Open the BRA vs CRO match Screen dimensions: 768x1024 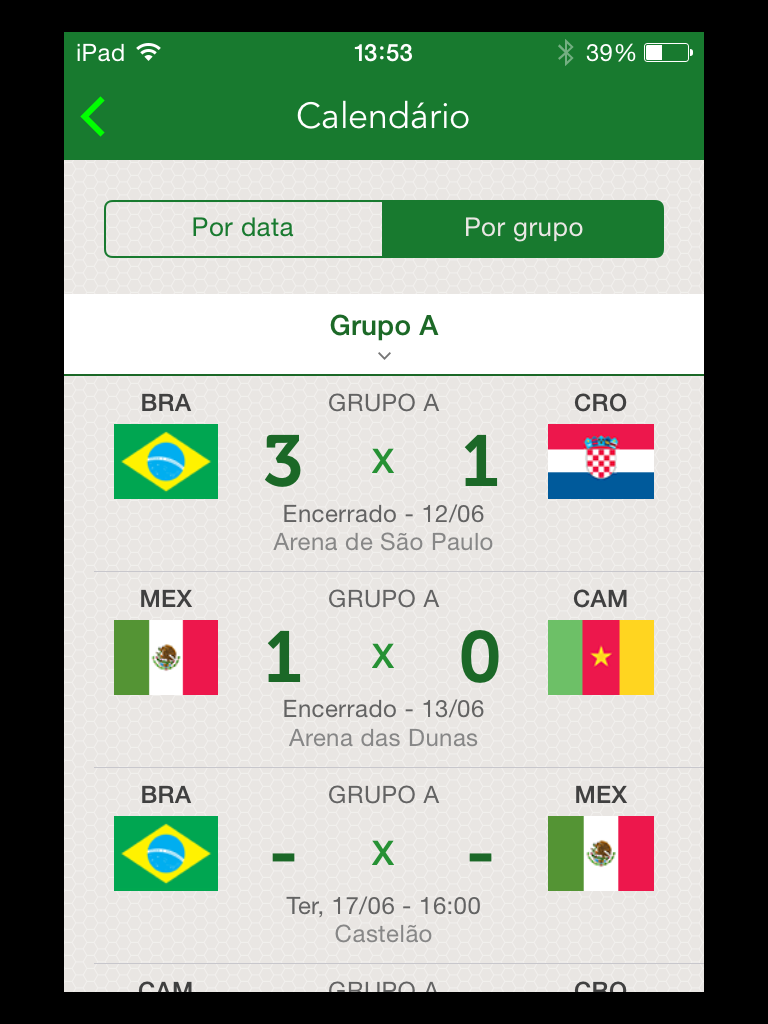coord(384,473)
